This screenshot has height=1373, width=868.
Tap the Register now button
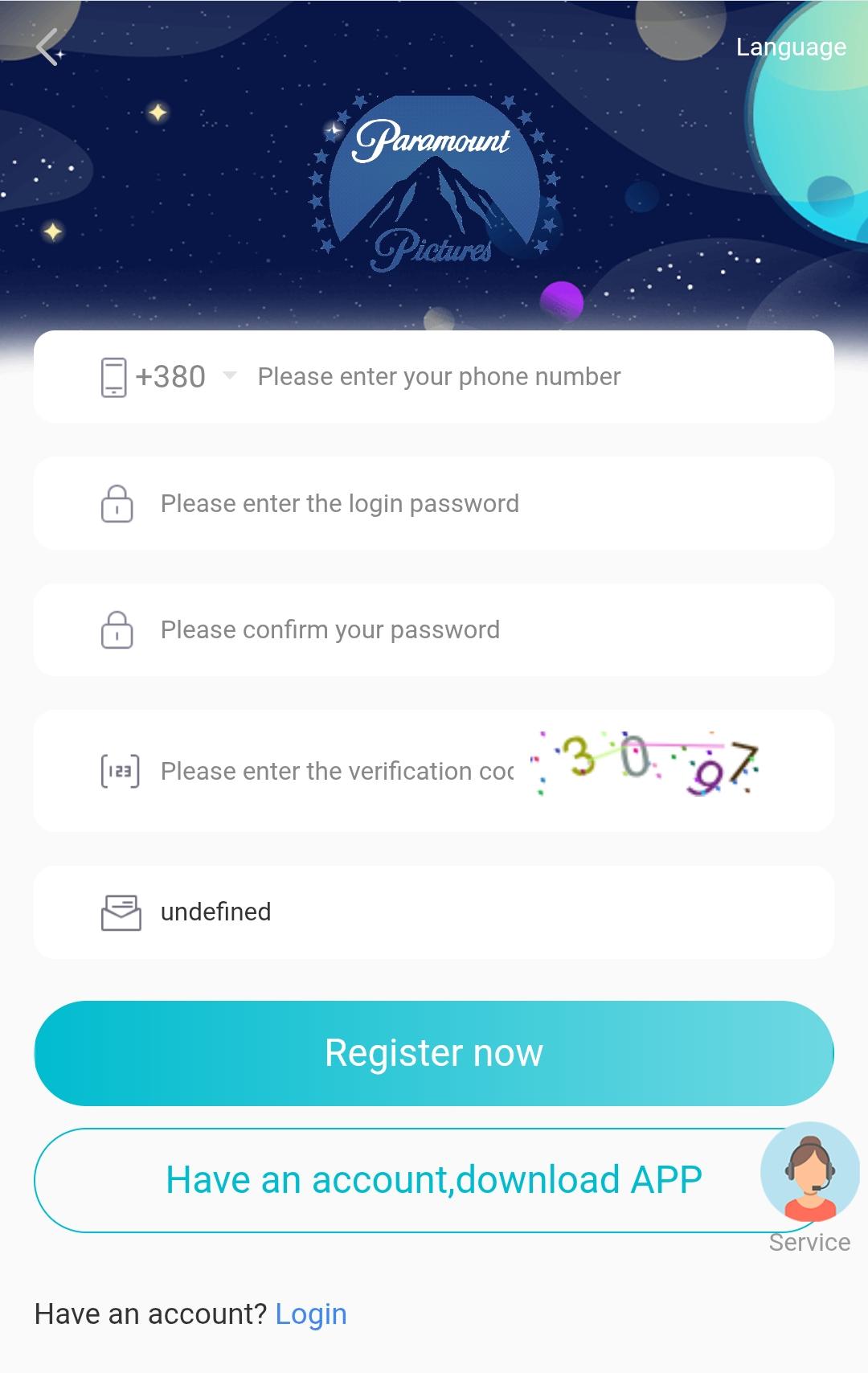coord(434,1053)
